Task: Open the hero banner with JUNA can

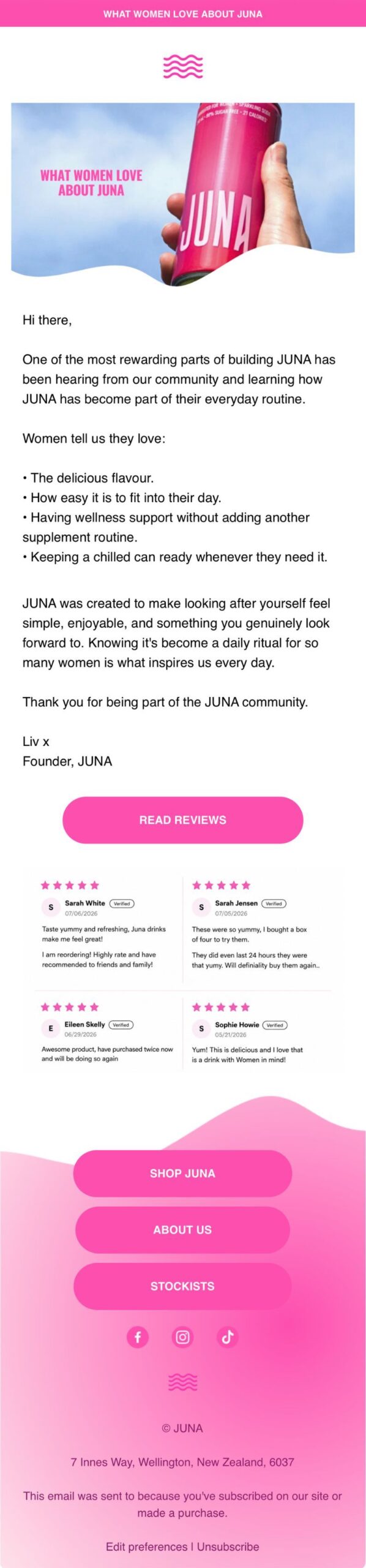Action: click(182, 194)
